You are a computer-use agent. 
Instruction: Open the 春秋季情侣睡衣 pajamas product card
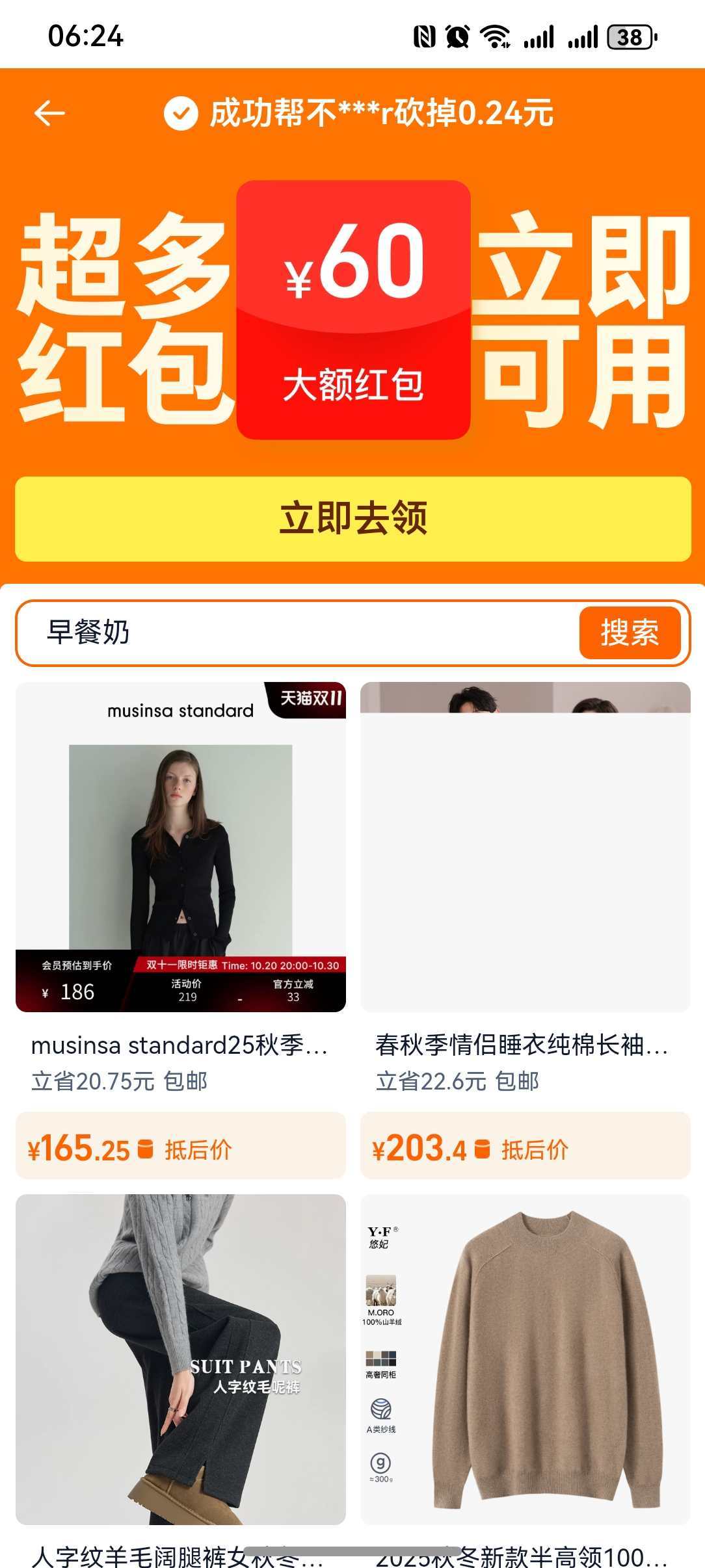[x=525, y=848]
